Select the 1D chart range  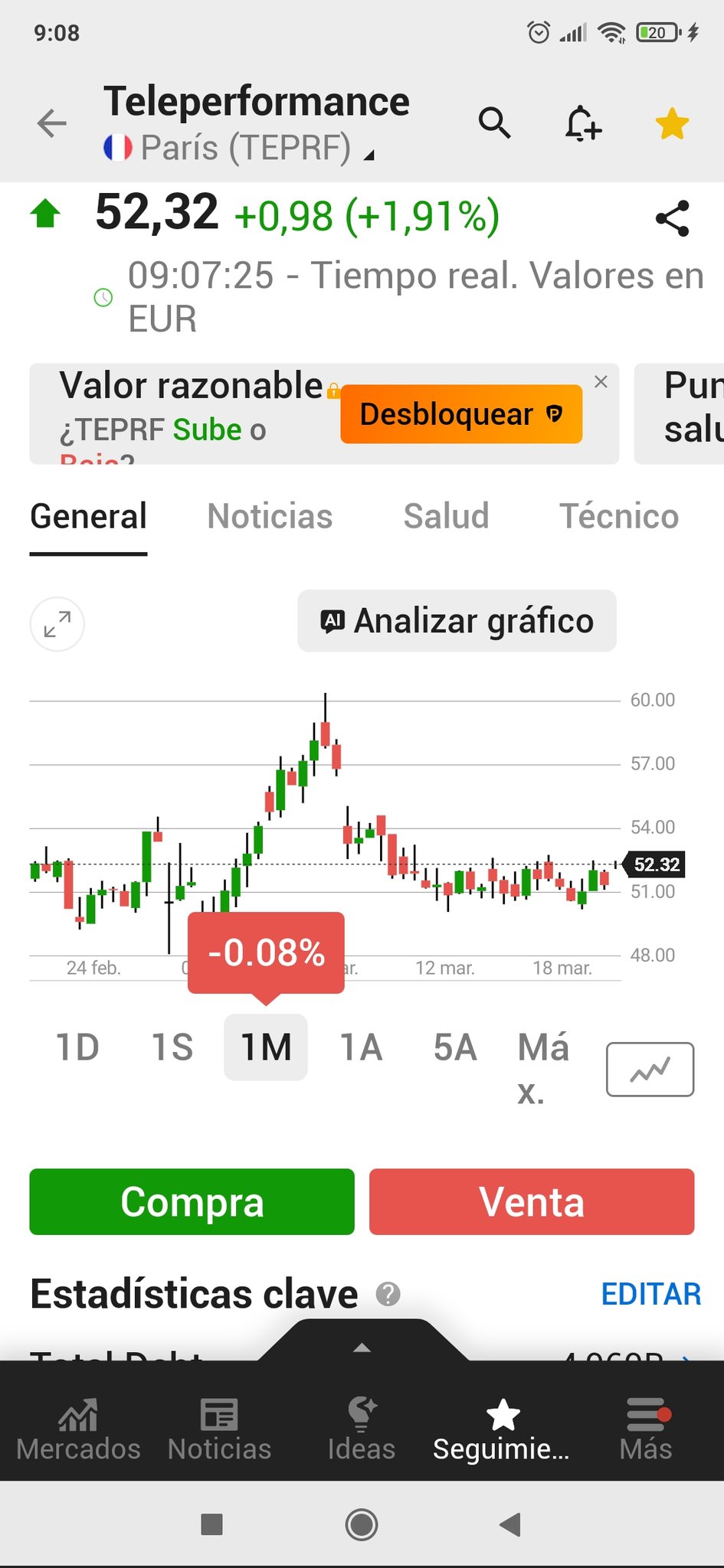point(77,1047)
